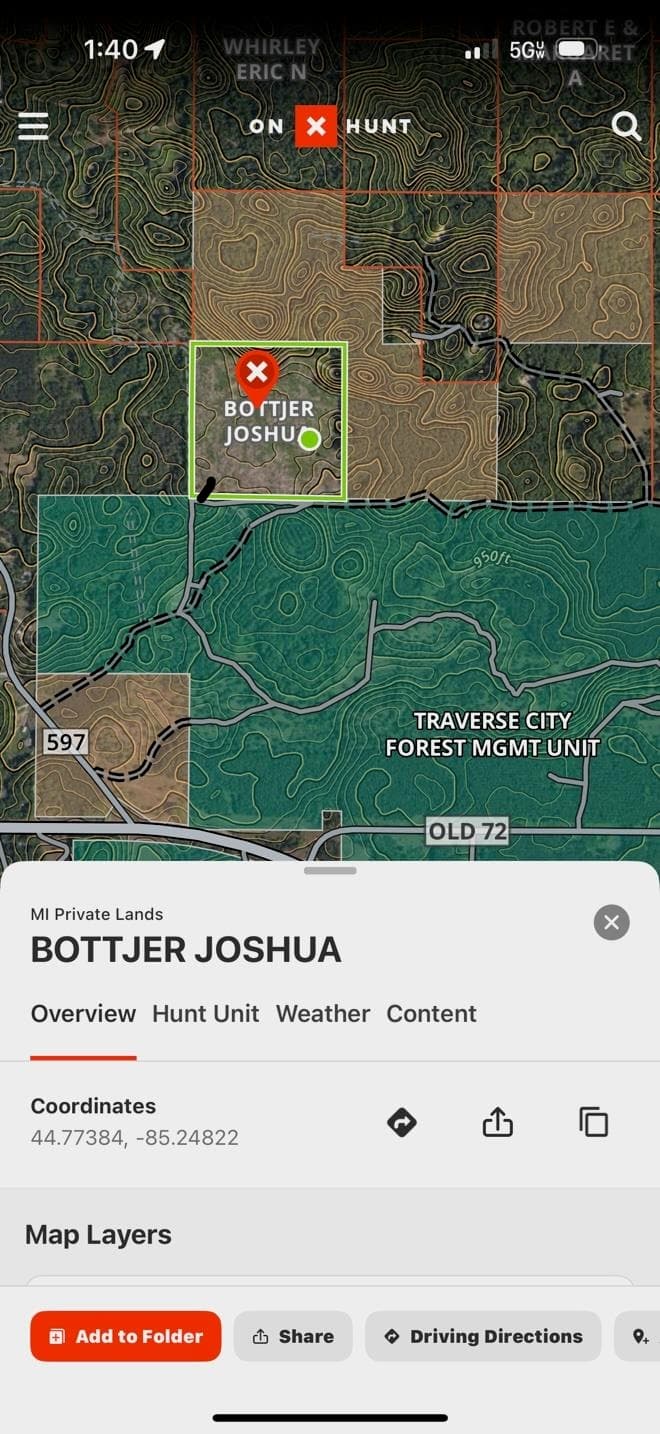
Task: Tap the Add to Folder button
Action: (126, 1336)
